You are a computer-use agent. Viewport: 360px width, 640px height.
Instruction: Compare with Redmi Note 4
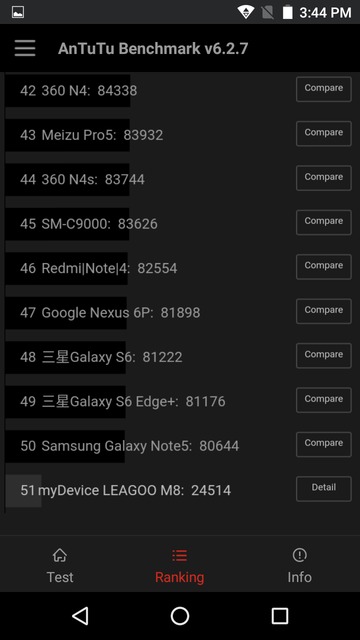click(x=324, y=267)
